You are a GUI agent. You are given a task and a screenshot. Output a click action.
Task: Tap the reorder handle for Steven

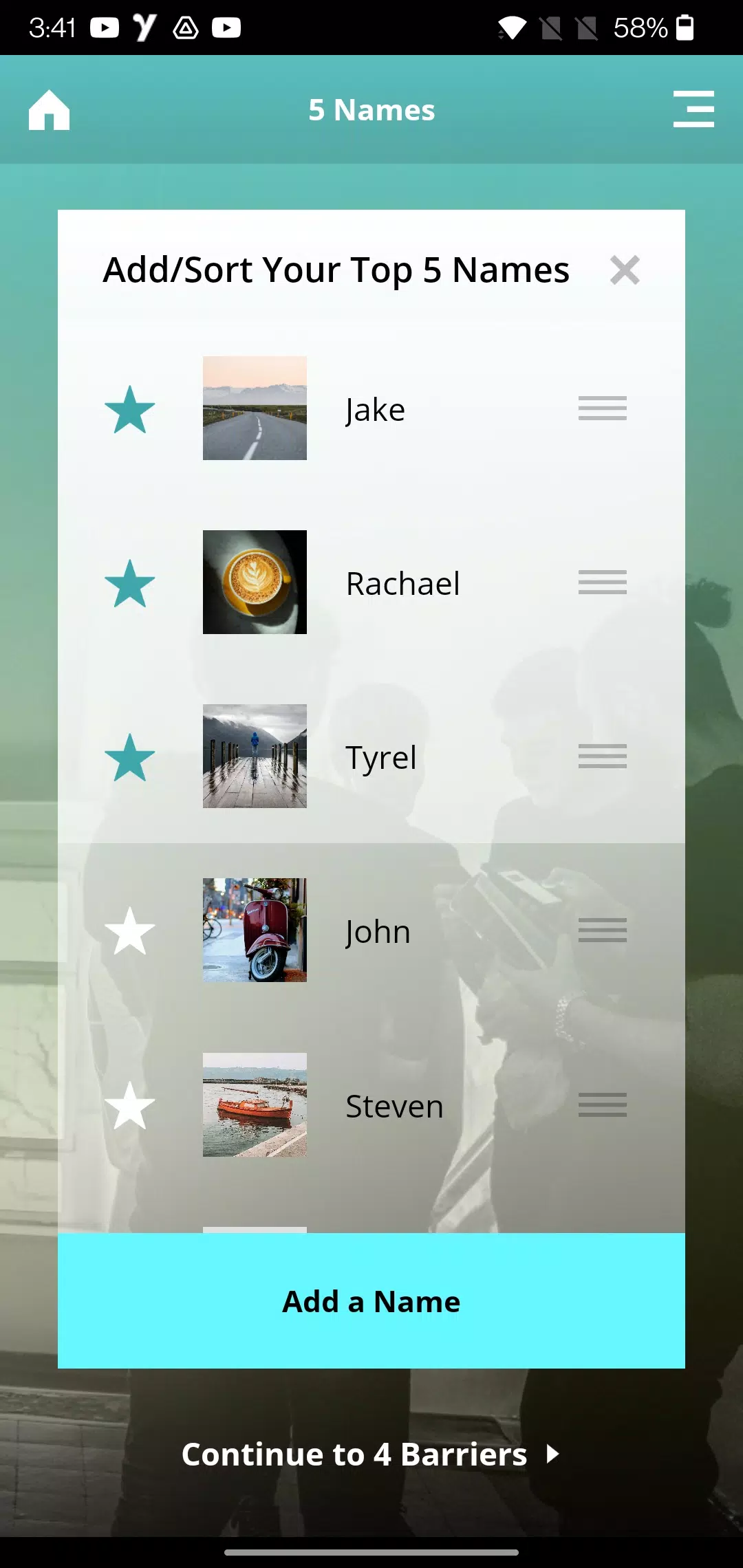point(602,1105)
